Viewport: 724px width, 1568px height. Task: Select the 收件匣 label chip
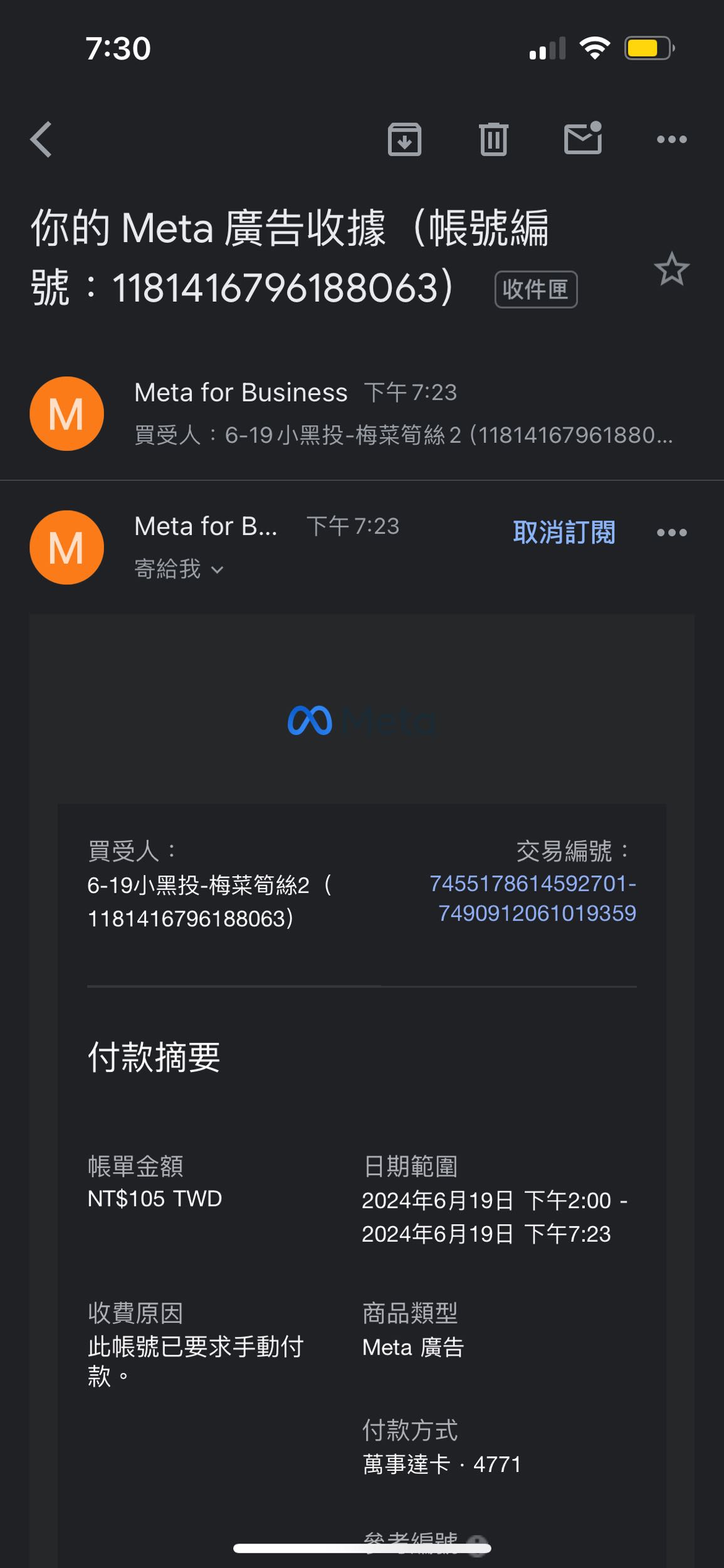click(x=536, y=289)
